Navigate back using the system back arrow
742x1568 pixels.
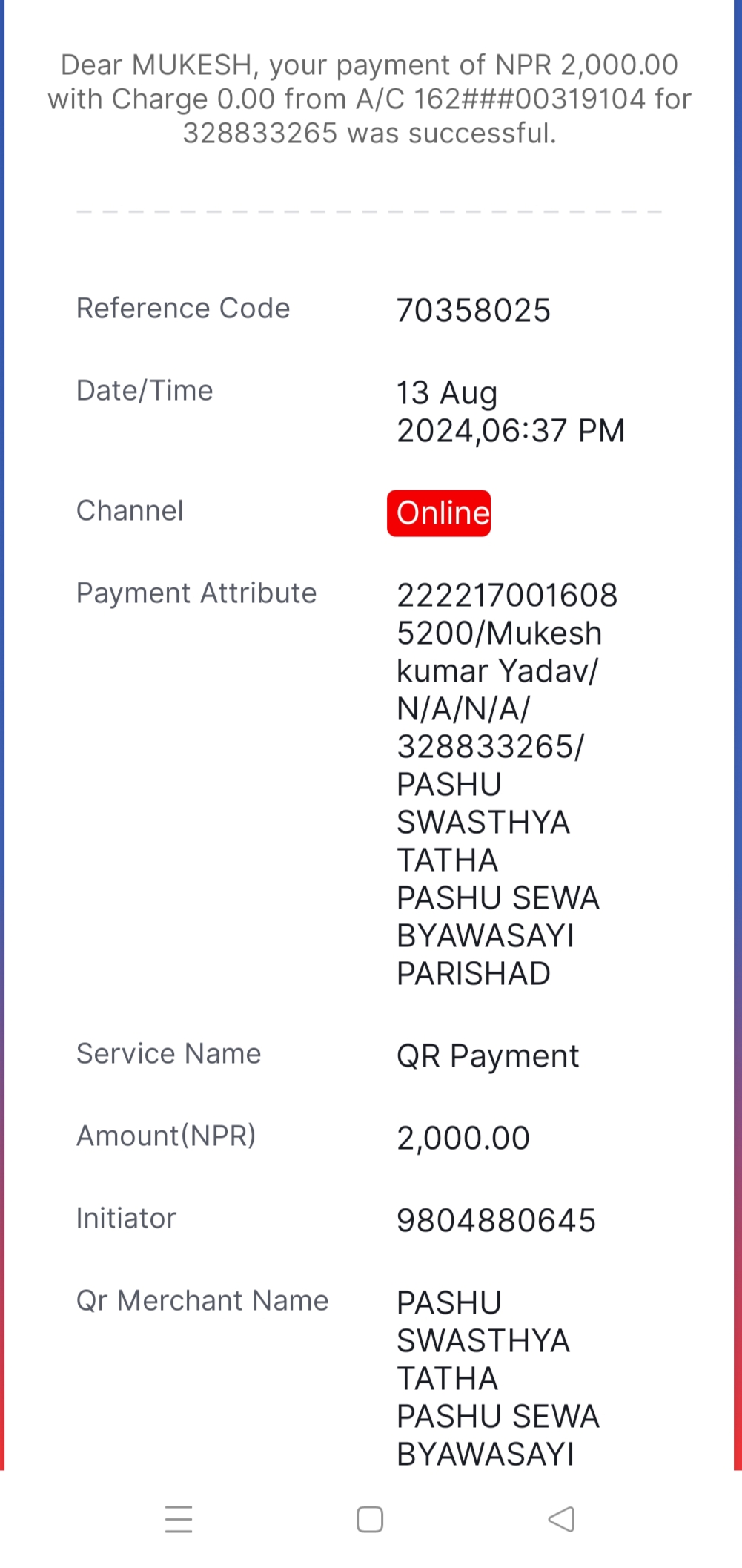(x=561, y=1519)
